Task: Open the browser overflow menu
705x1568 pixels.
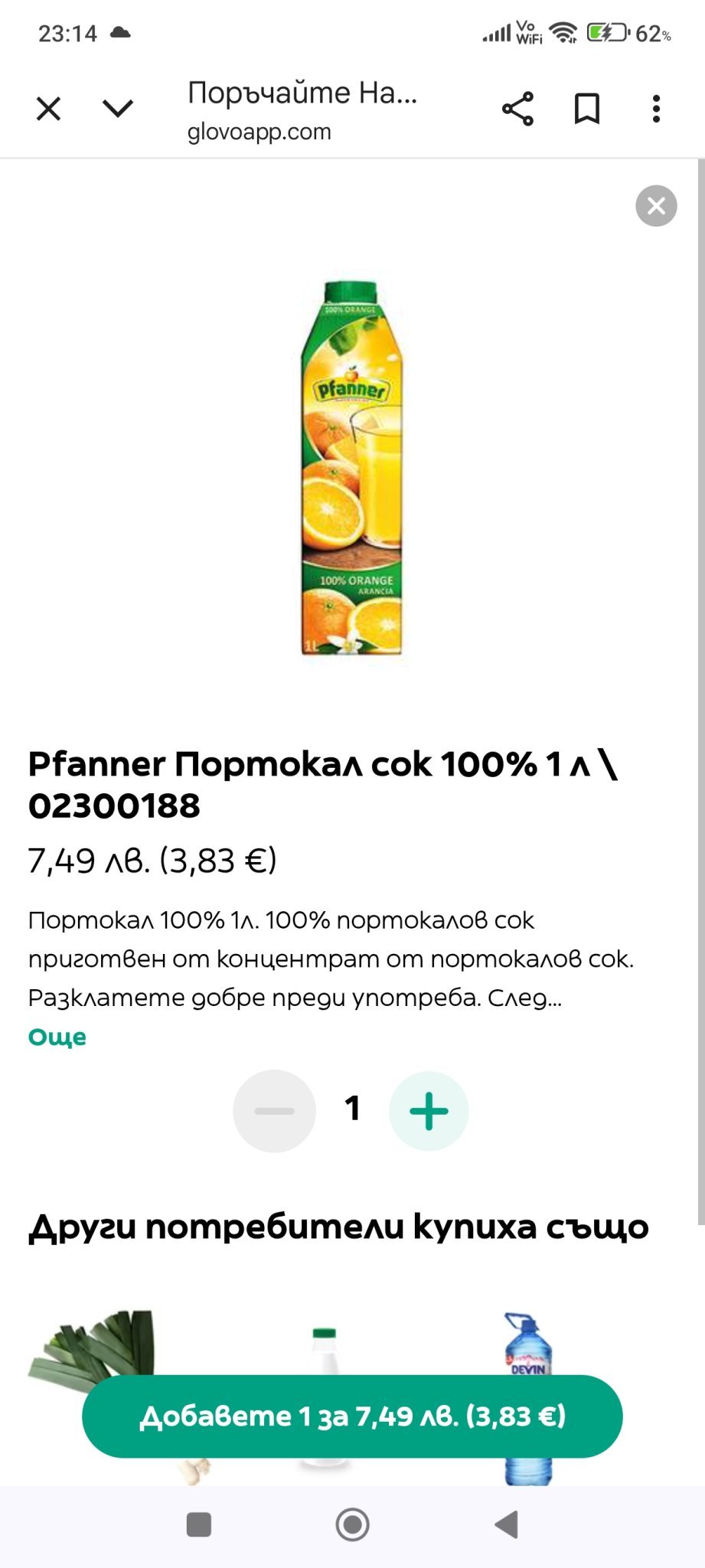Action: click(656, 109)
